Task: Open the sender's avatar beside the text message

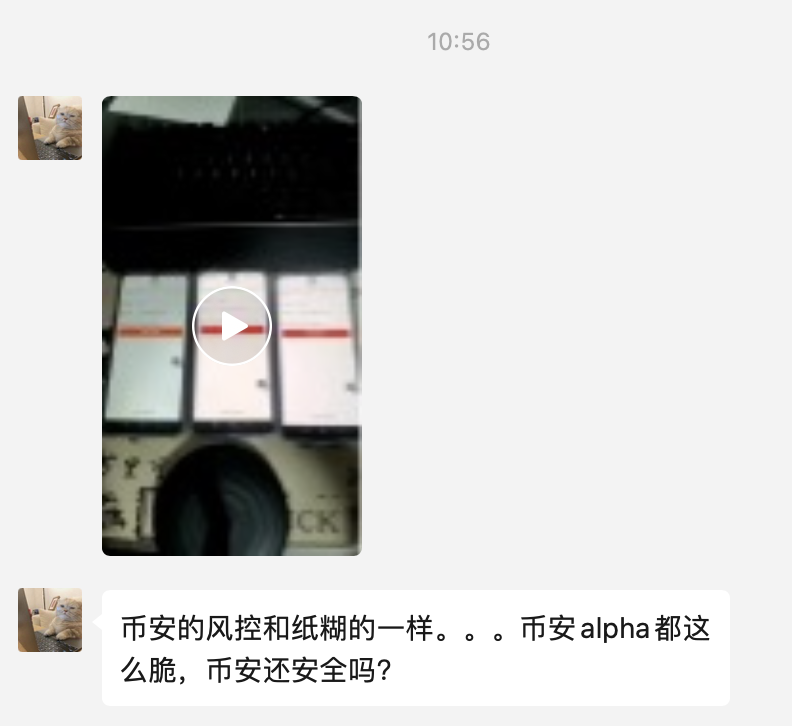Action: click(x=50, y=620)
